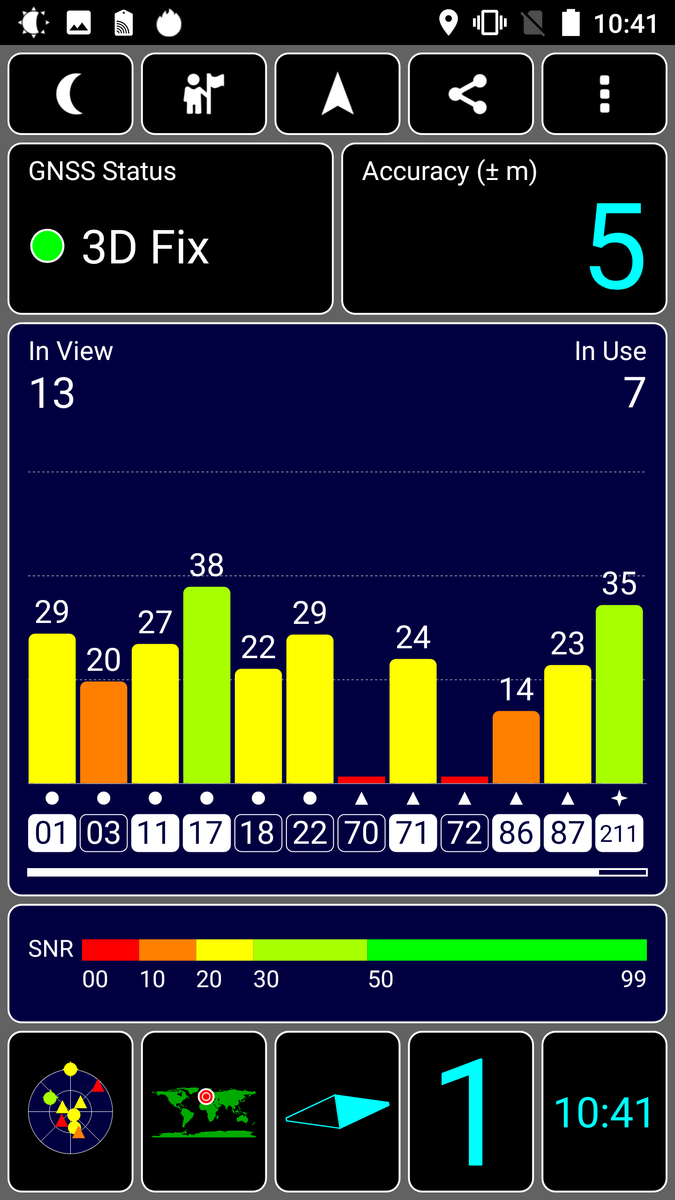675x1200 pixels.
Task: Open the world map tile
Action: [x=204, y=1113]
